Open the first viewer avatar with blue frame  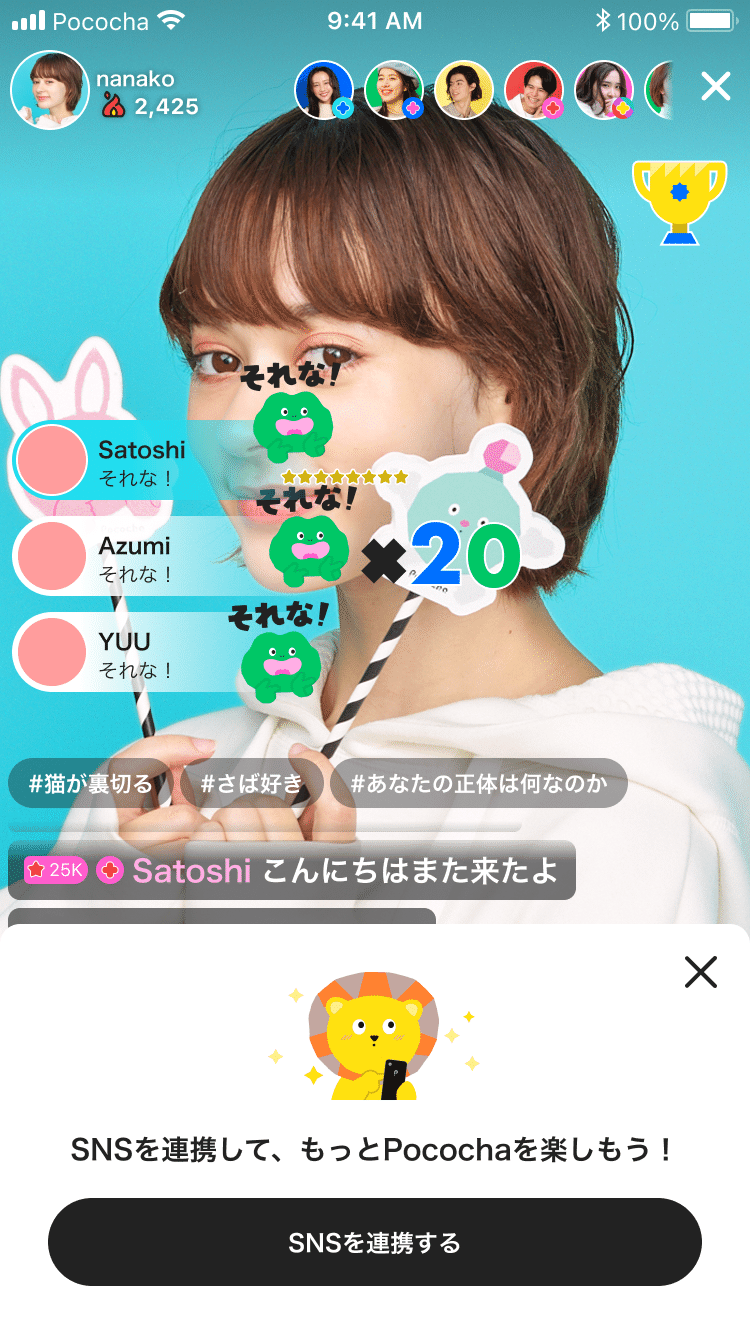pyautogui.click(x=324, y=89)
